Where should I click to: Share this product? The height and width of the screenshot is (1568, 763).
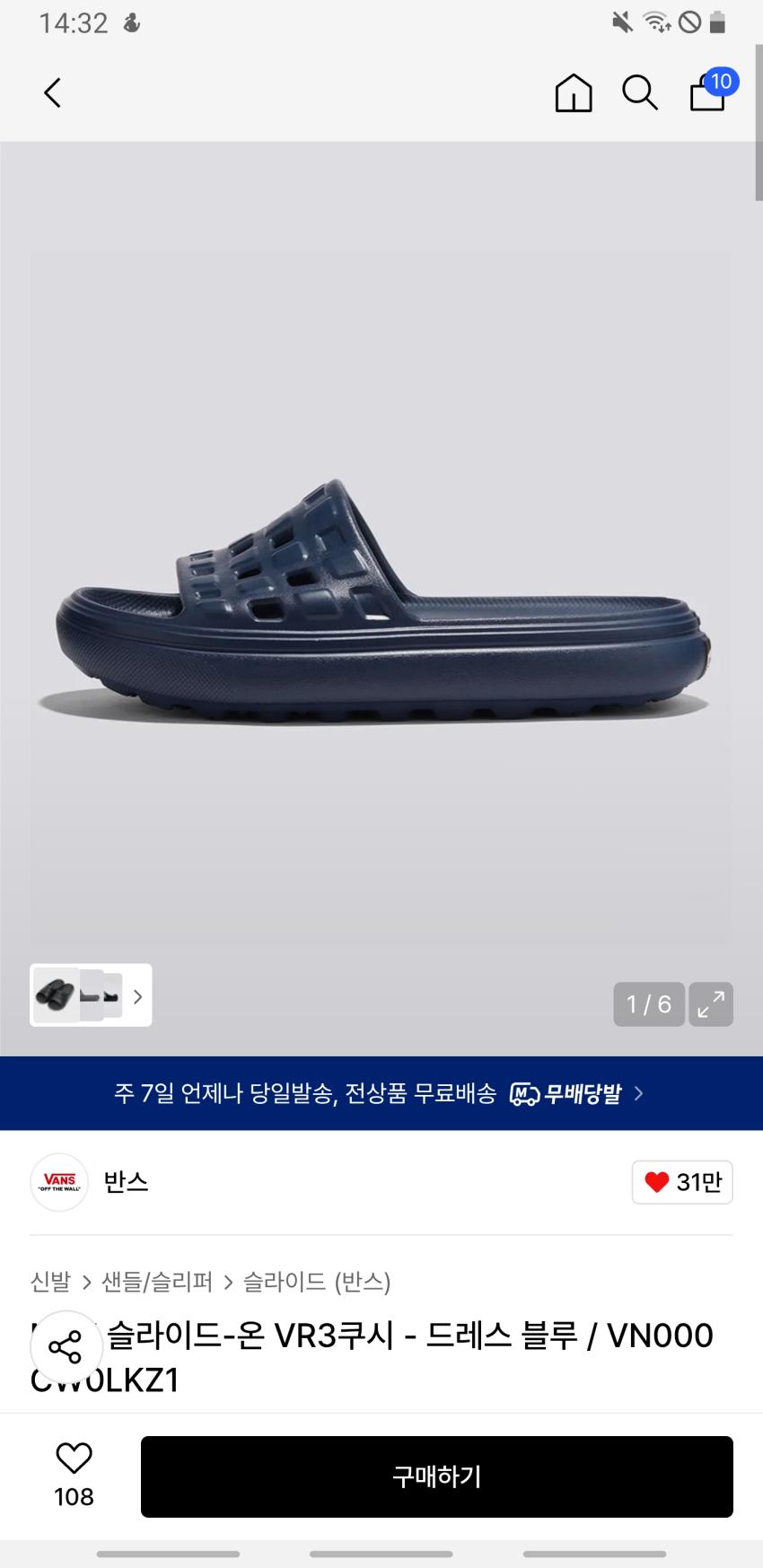pos(65,1347)
